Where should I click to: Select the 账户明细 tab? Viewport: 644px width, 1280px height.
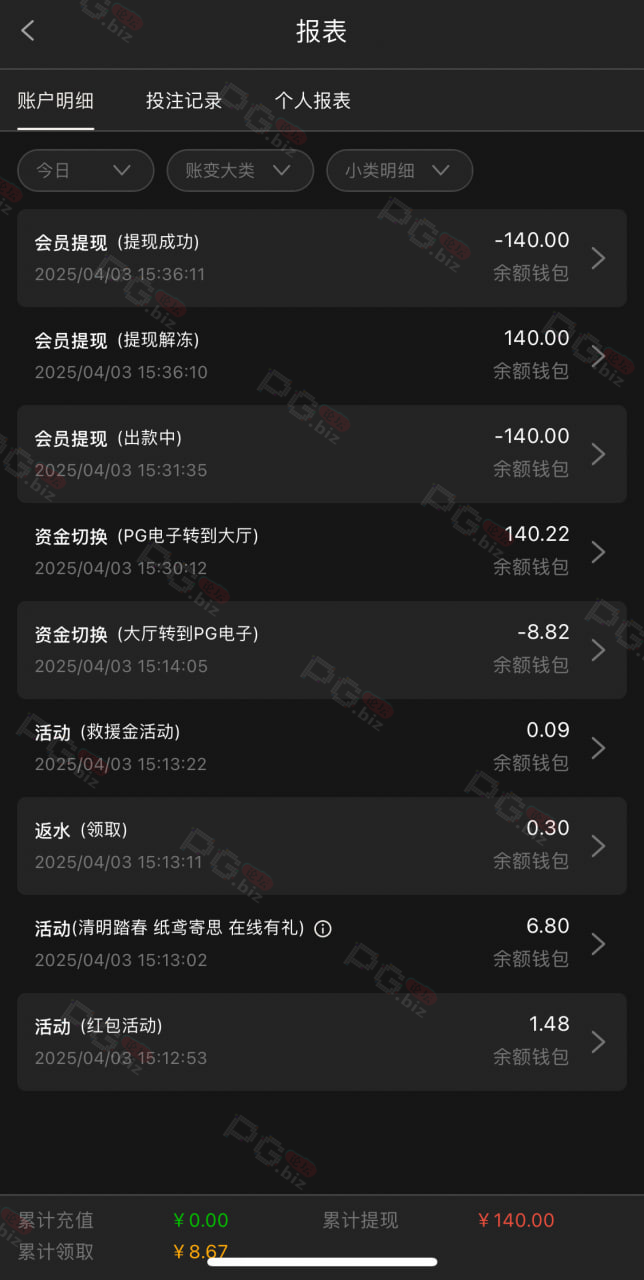click(x=56, y=101)
